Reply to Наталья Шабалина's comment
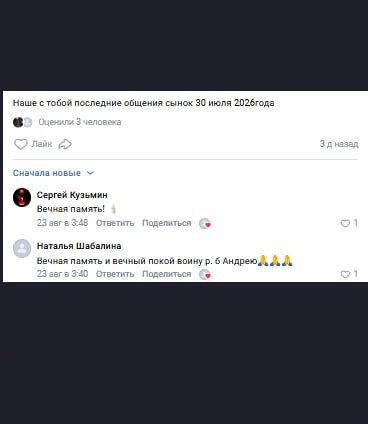368x424 pixels. (115, 274)
